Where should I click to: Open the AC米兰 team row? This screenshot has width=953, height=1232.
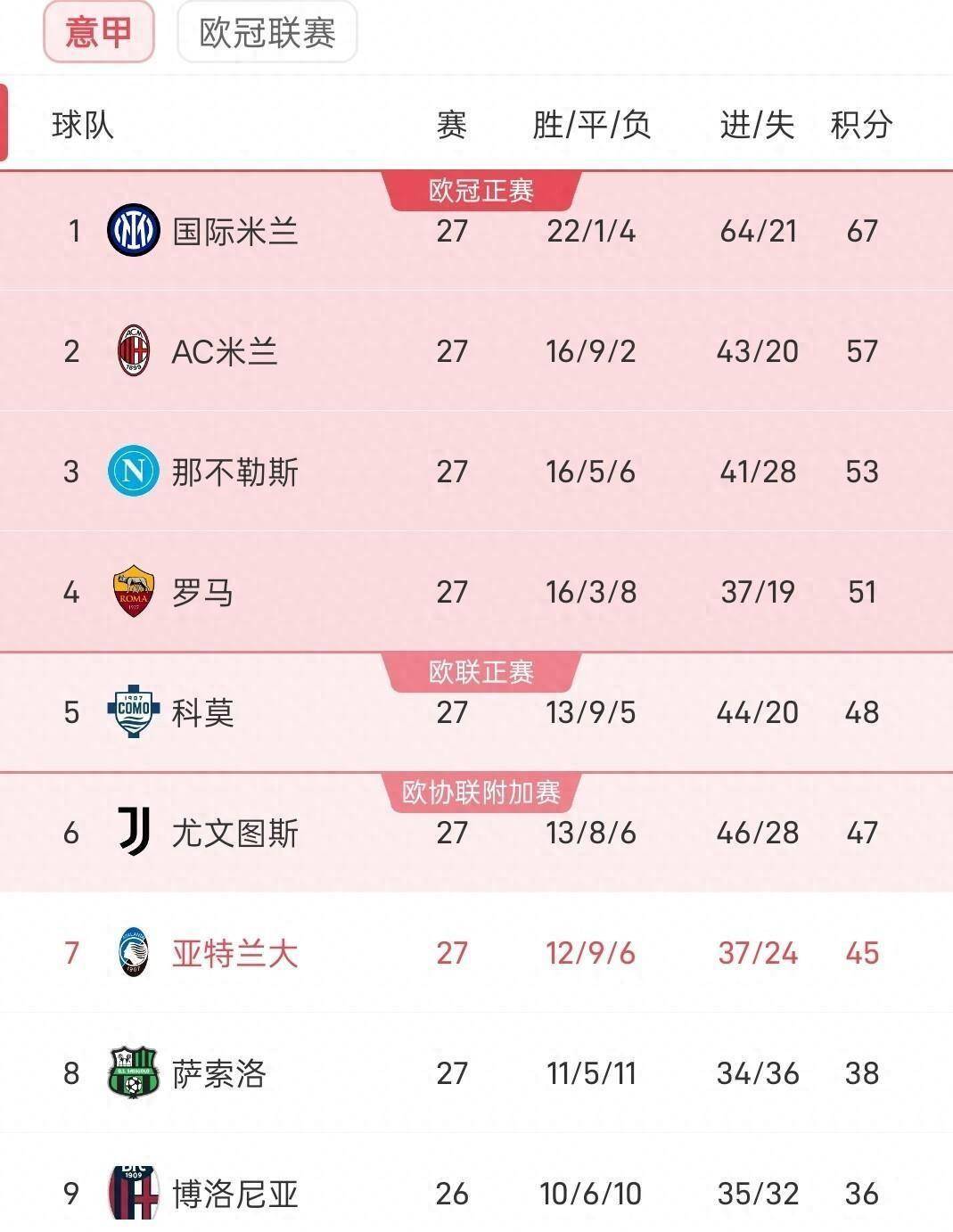coord(225,351)
